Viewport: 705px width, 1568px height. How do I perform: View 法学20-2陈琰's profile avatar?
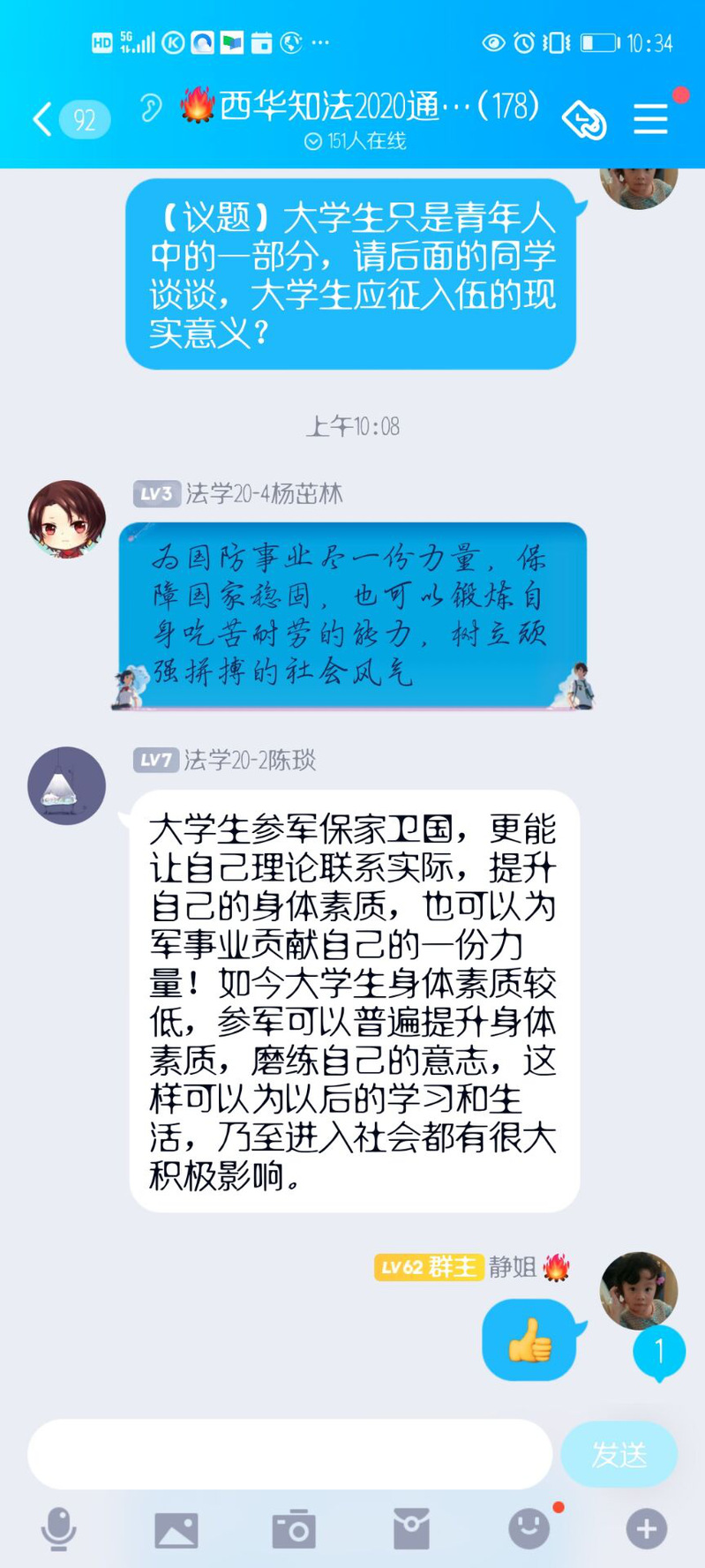point(66,786)
